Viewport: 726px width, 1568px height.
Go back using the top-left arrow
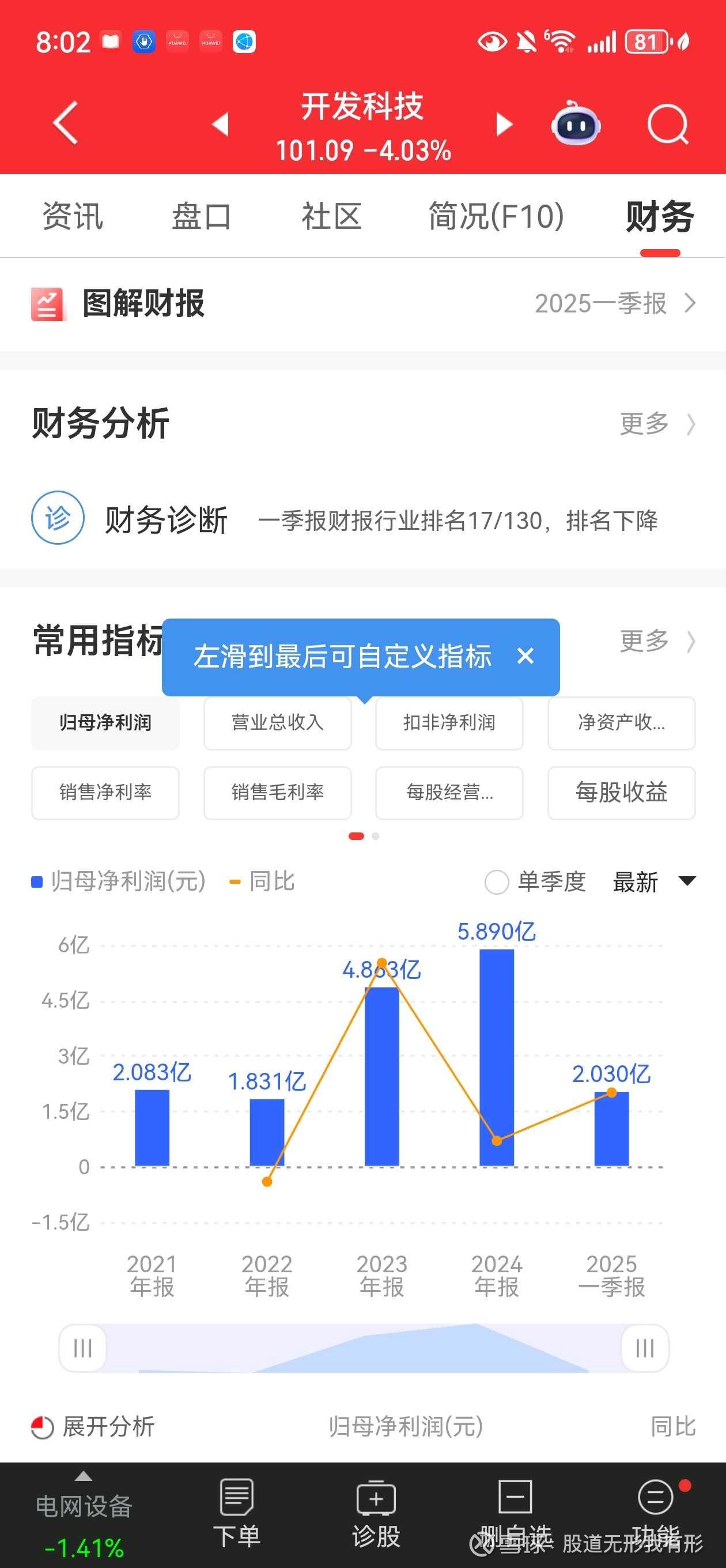coord(66,123)
